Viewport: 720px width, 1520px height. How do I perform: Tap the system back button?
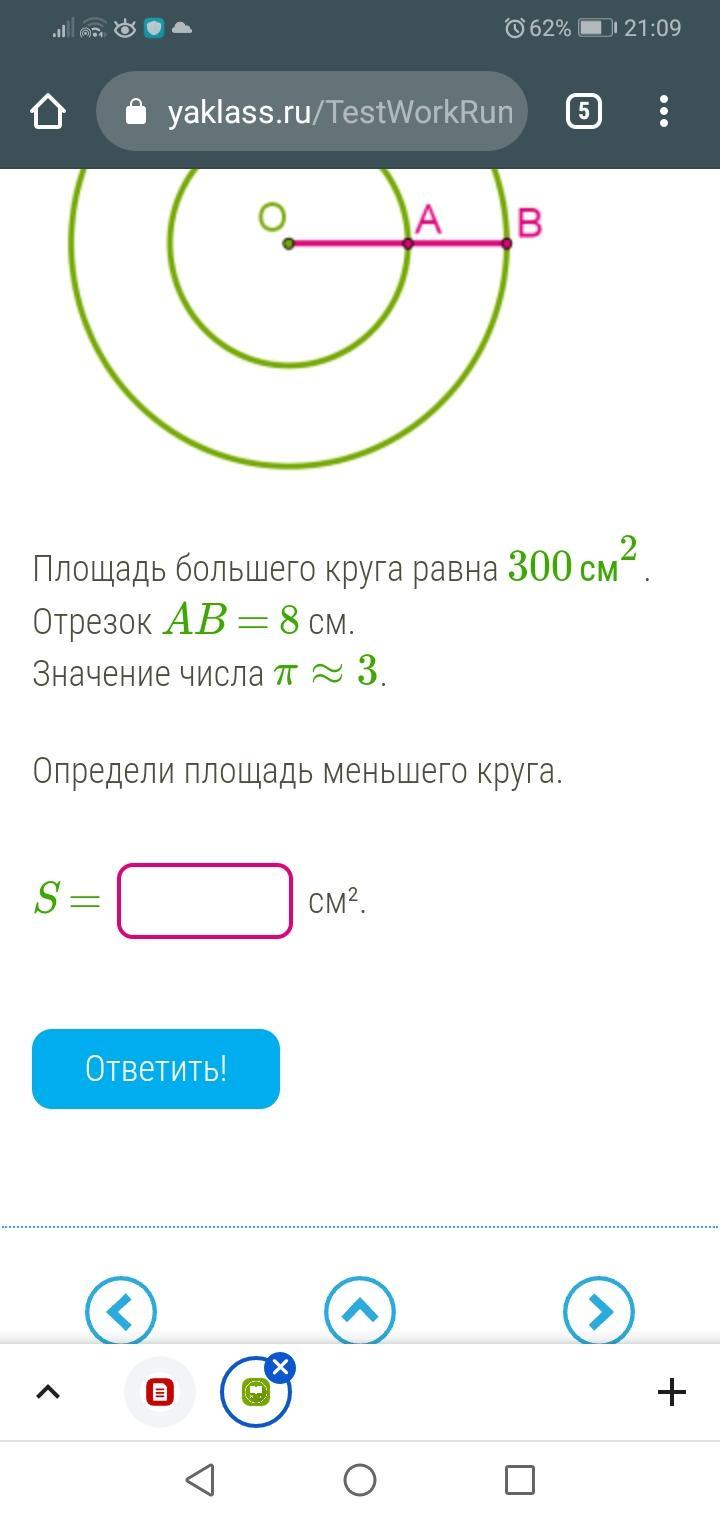pyautogui.click(x=200, y=1480)
